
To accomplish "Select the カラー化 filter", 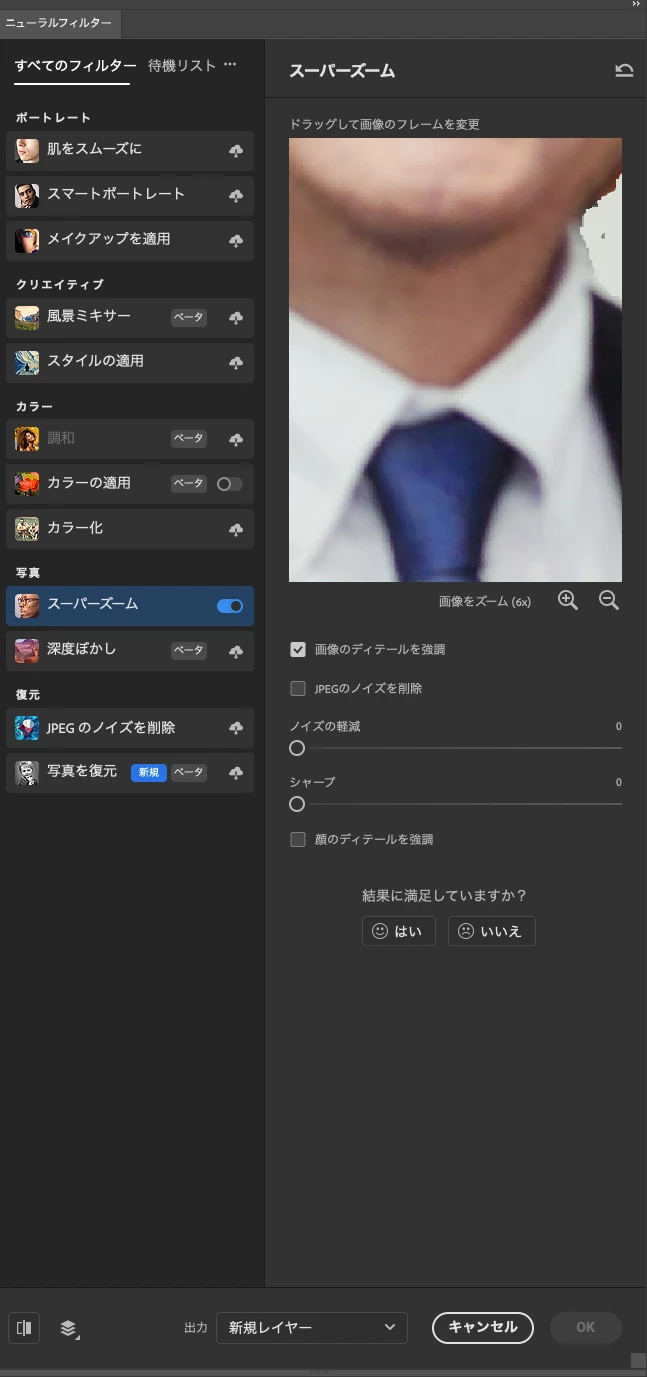I will click(75, 528).
